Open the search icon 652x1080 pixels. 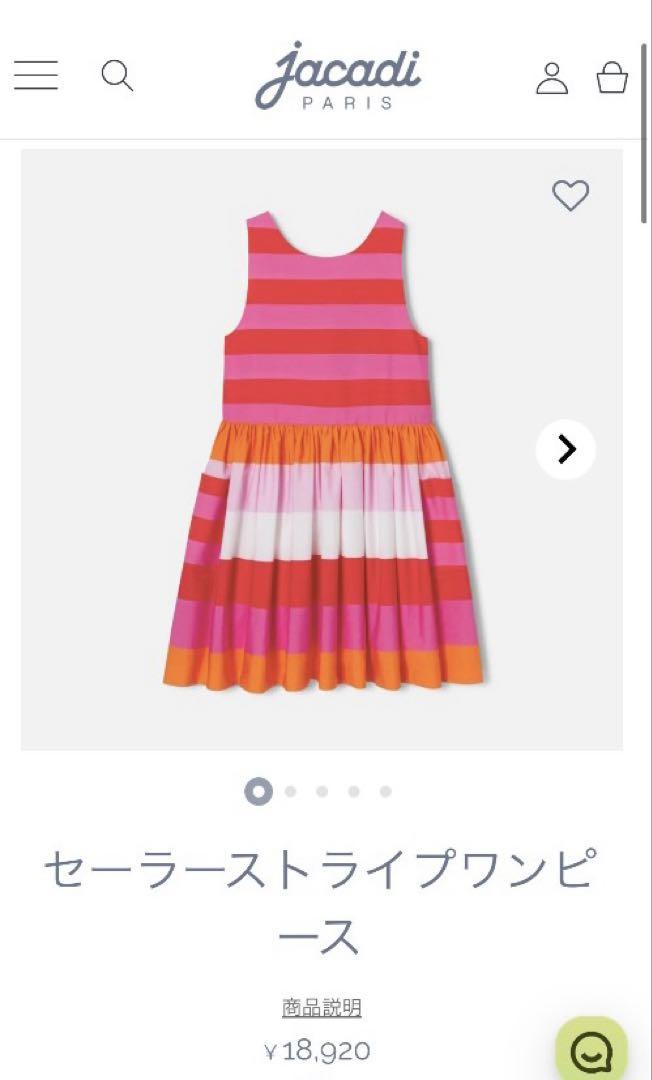117,76
